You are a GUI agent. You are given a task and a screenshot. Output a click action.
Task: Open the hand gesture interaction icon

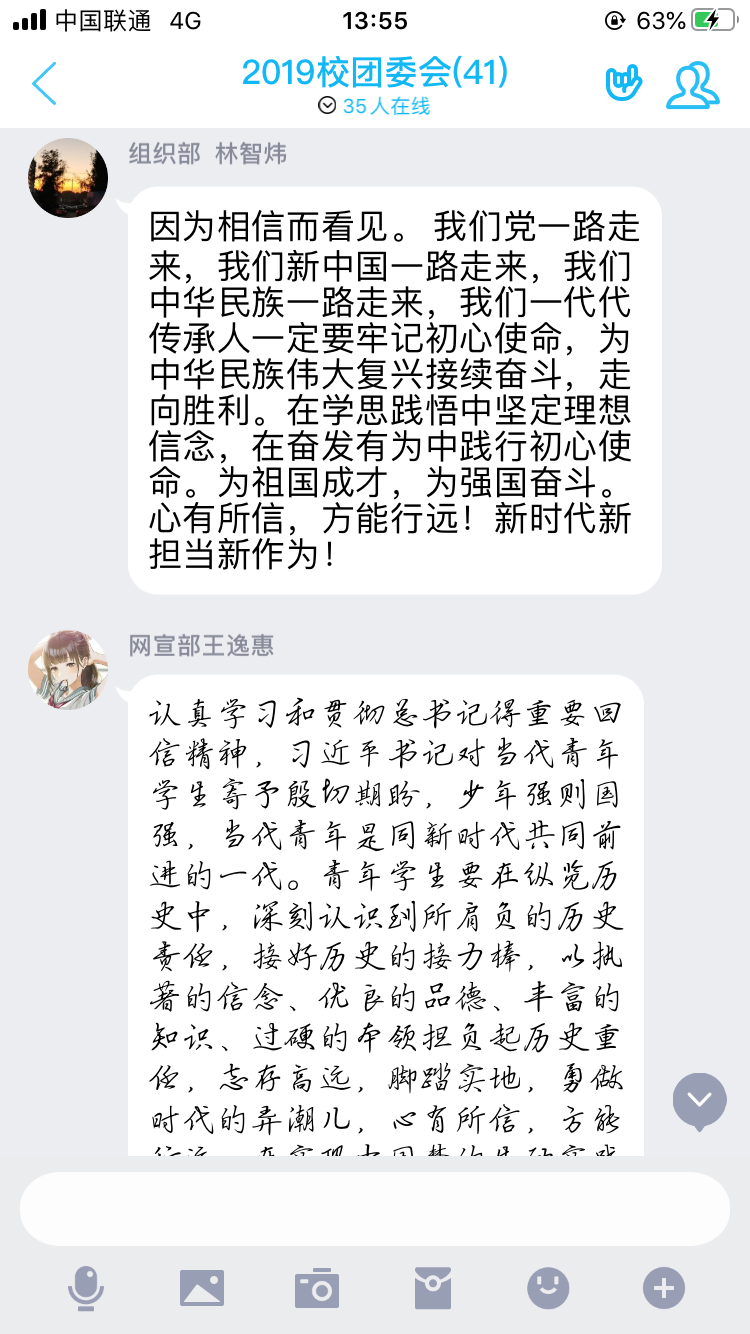coord(623,84)
